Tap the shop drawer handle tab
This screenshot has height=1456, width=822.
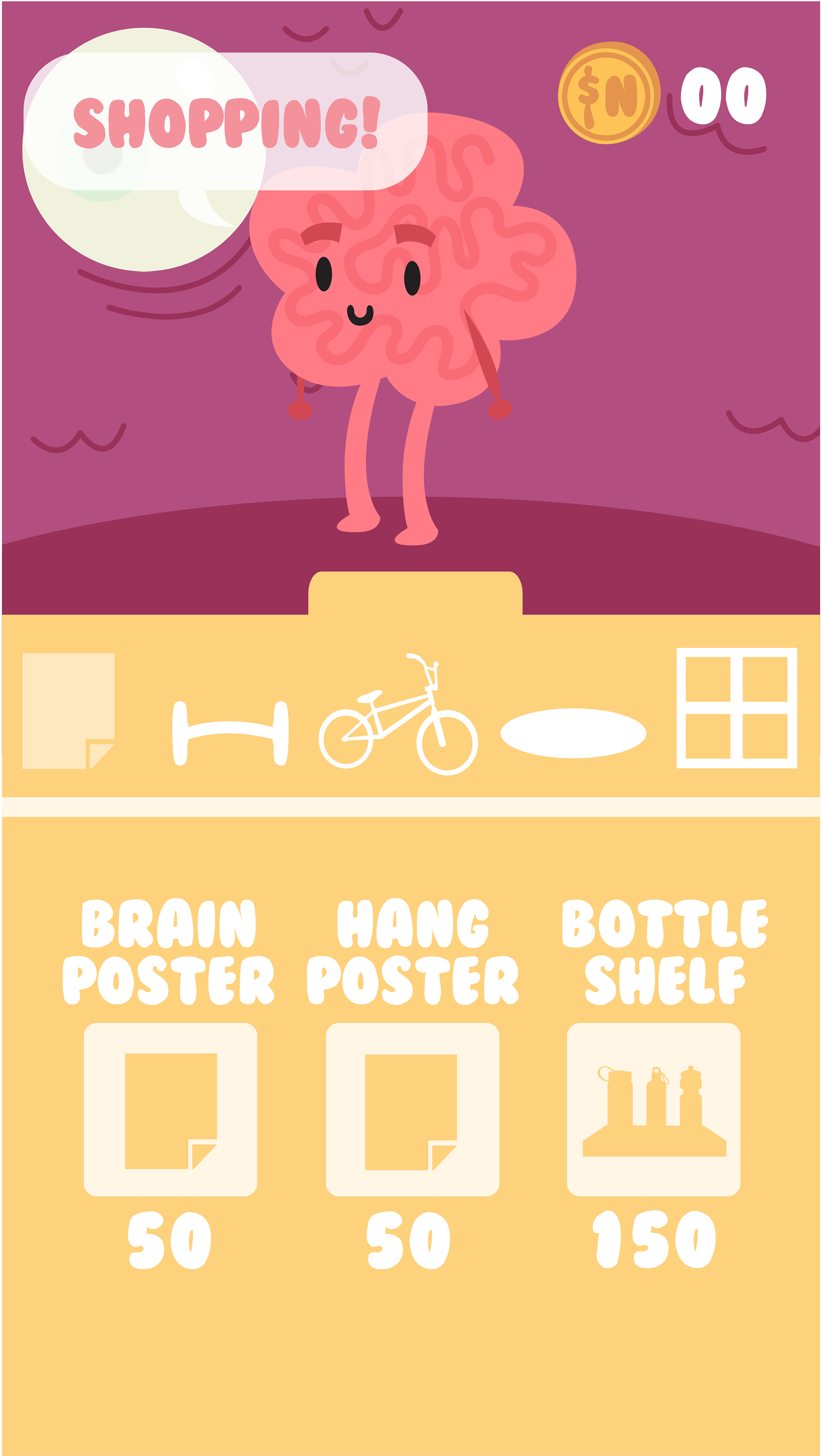click(415, 593)
